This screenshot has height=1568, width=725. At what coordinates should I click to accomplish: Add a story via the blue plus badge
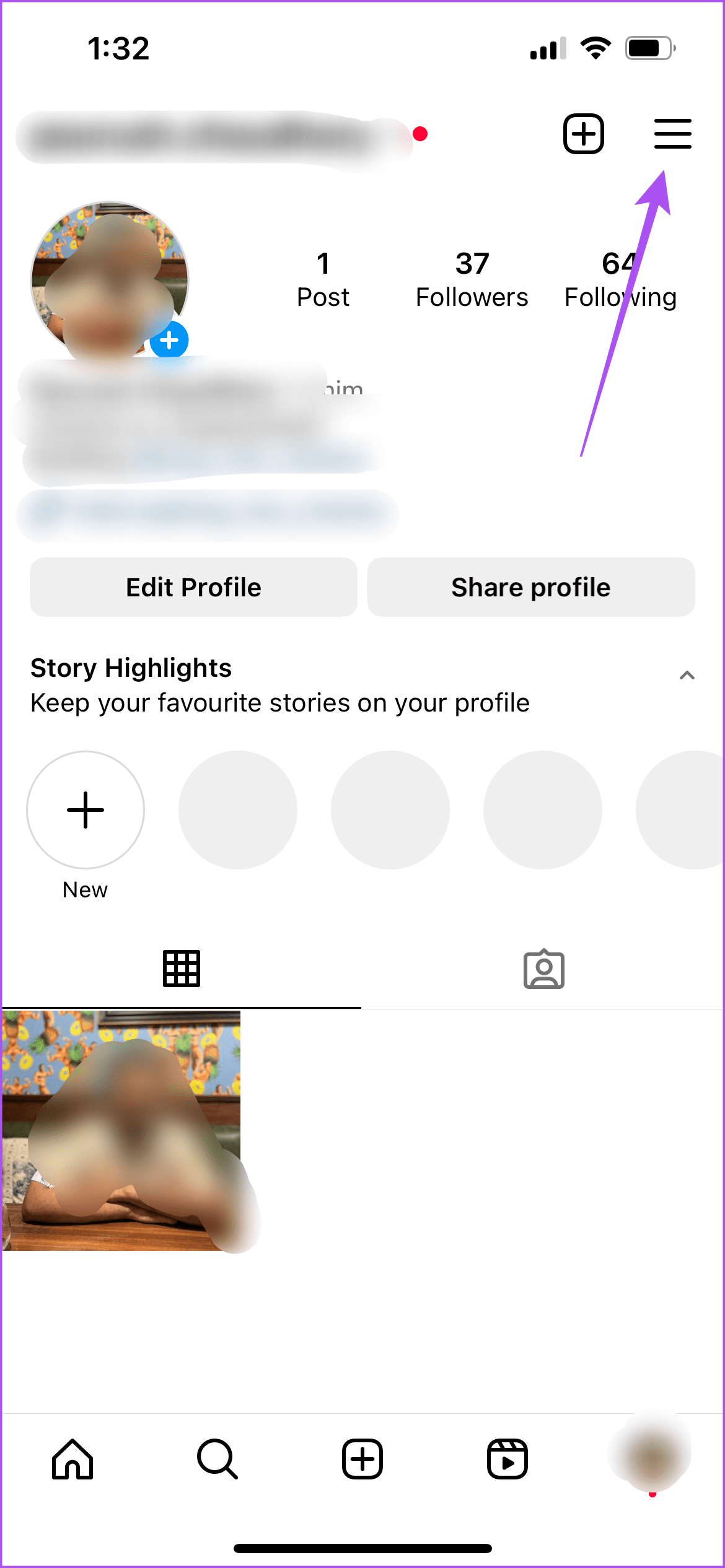pyautogui.click(x=169, y=339)
